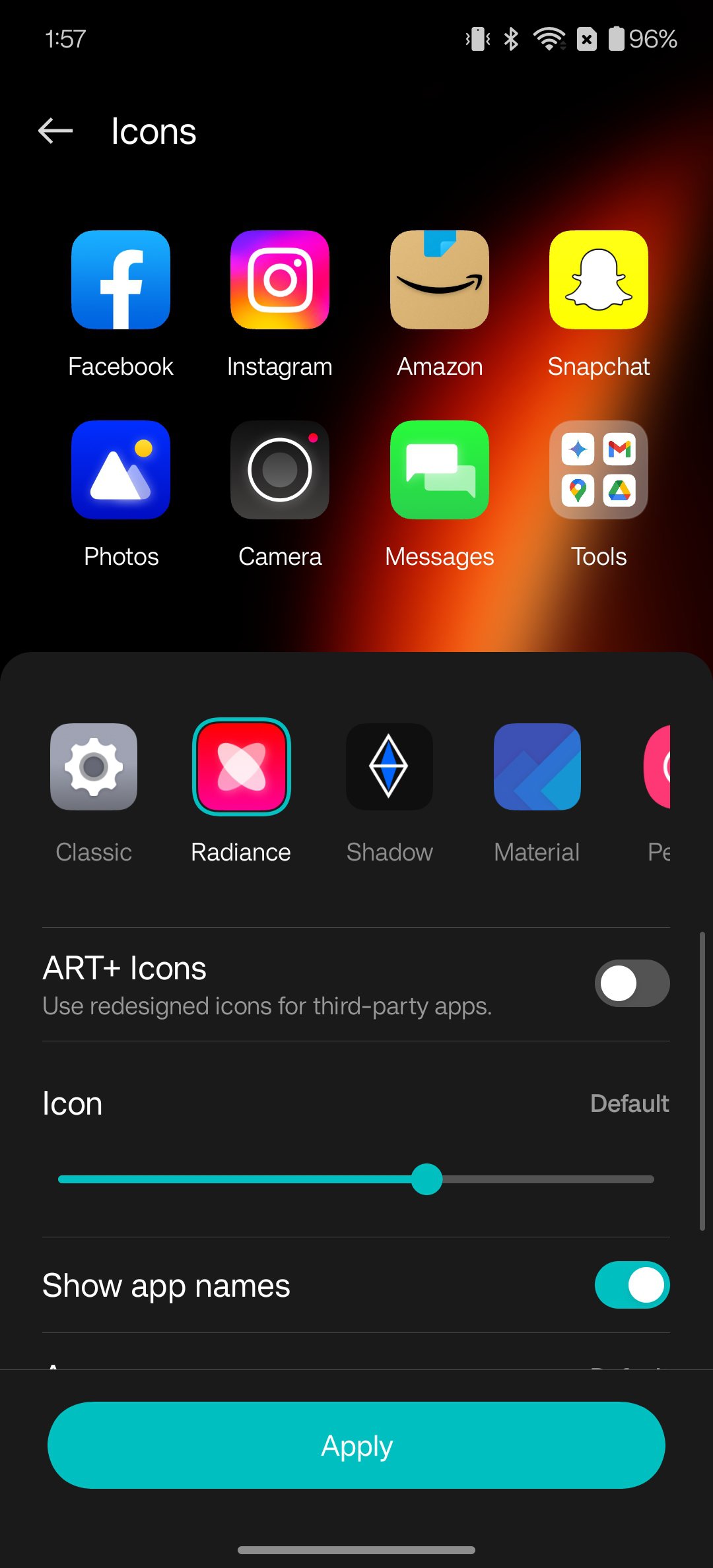Switch to the Material icon style
Viewport: 713px width, 1568px height.
tap(537, 767)
